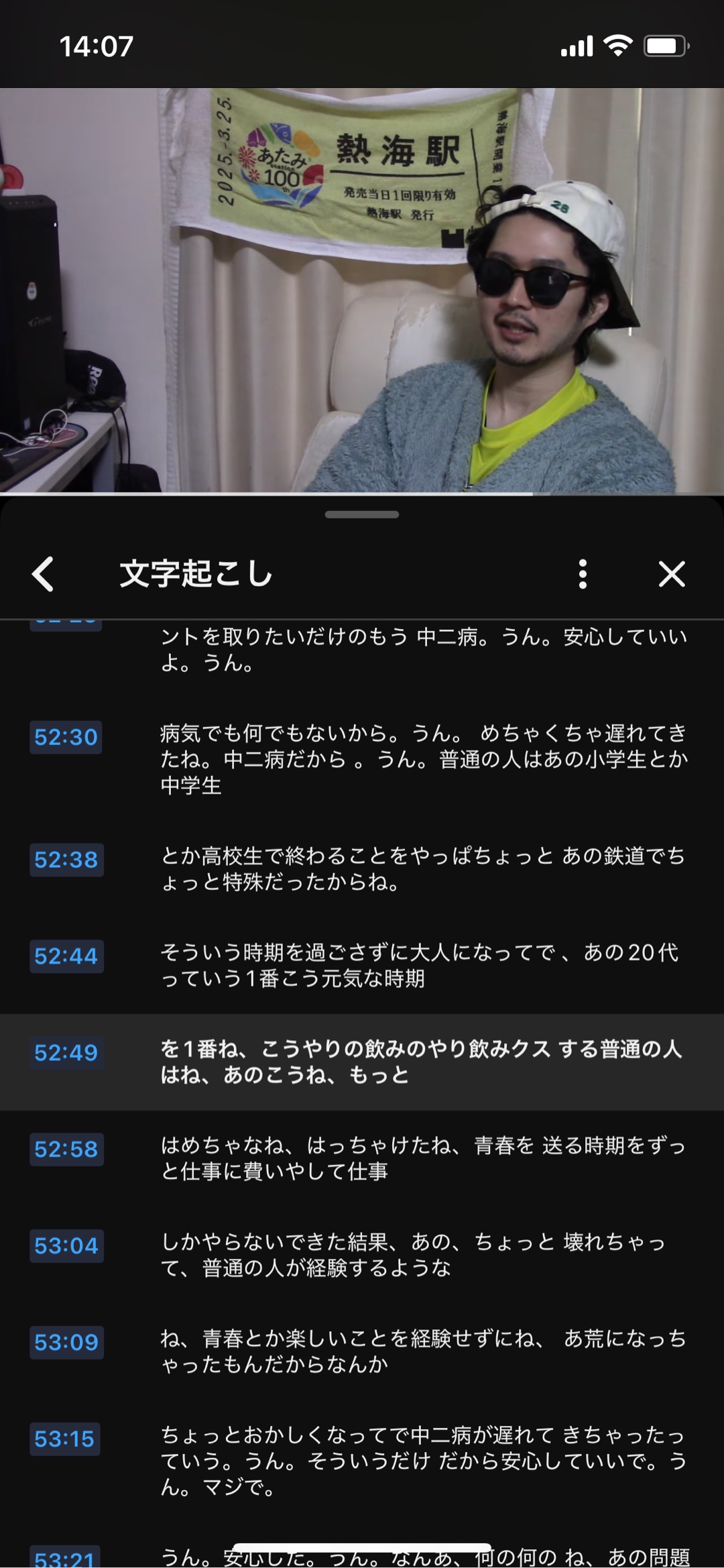Viewport: 724px width, 1568px height.
Task: Select the highlighted 52:49 transcript segment
Action: click(66, 1053)
